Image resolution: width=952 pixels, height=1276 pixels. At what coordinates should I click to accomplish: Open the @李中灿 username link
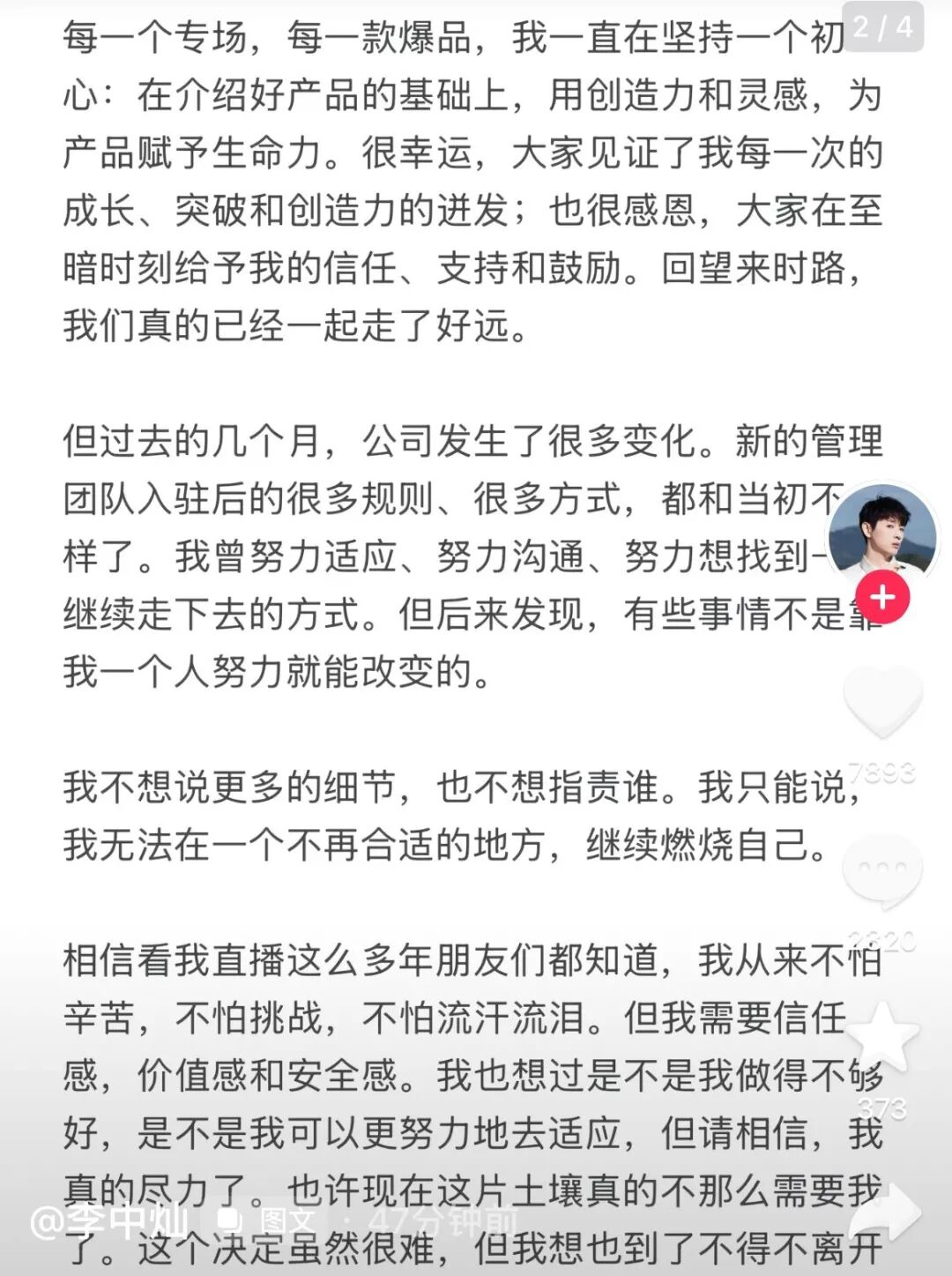(x=109, y=1221)
